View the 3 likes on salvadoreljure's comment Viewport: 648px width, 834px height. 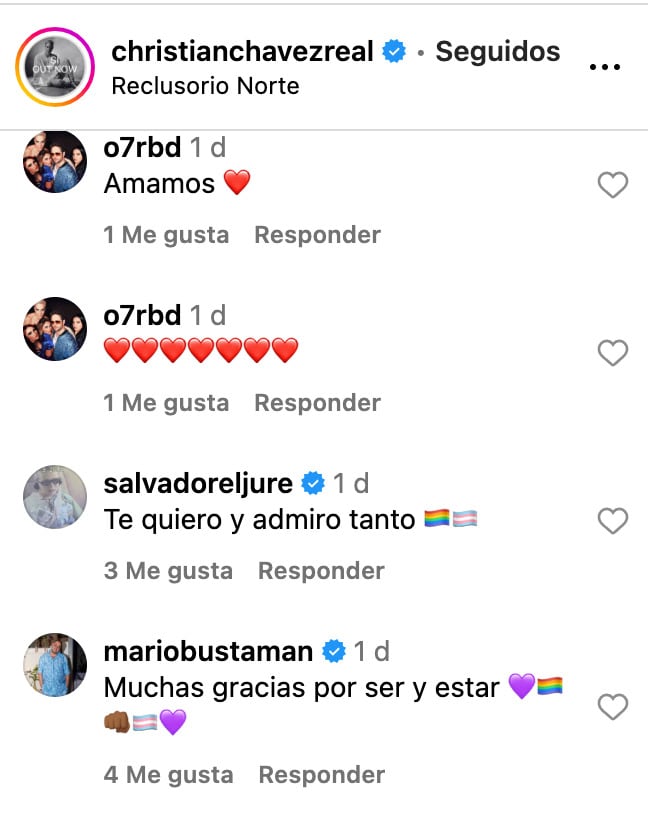(x=168, y=571)
